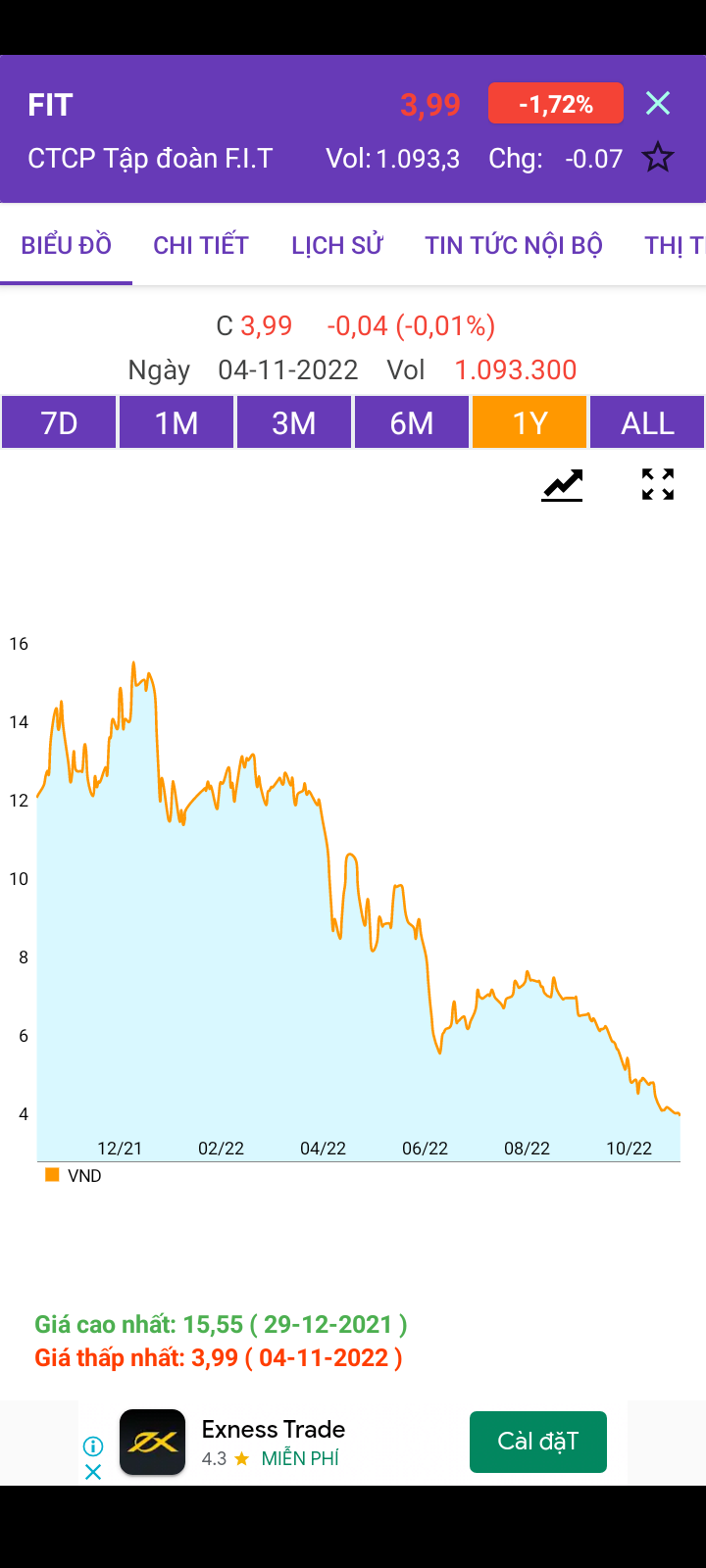Screen dimensions: 706x1568
Task: Select the 1M chart range
Action: pos(176,422)
